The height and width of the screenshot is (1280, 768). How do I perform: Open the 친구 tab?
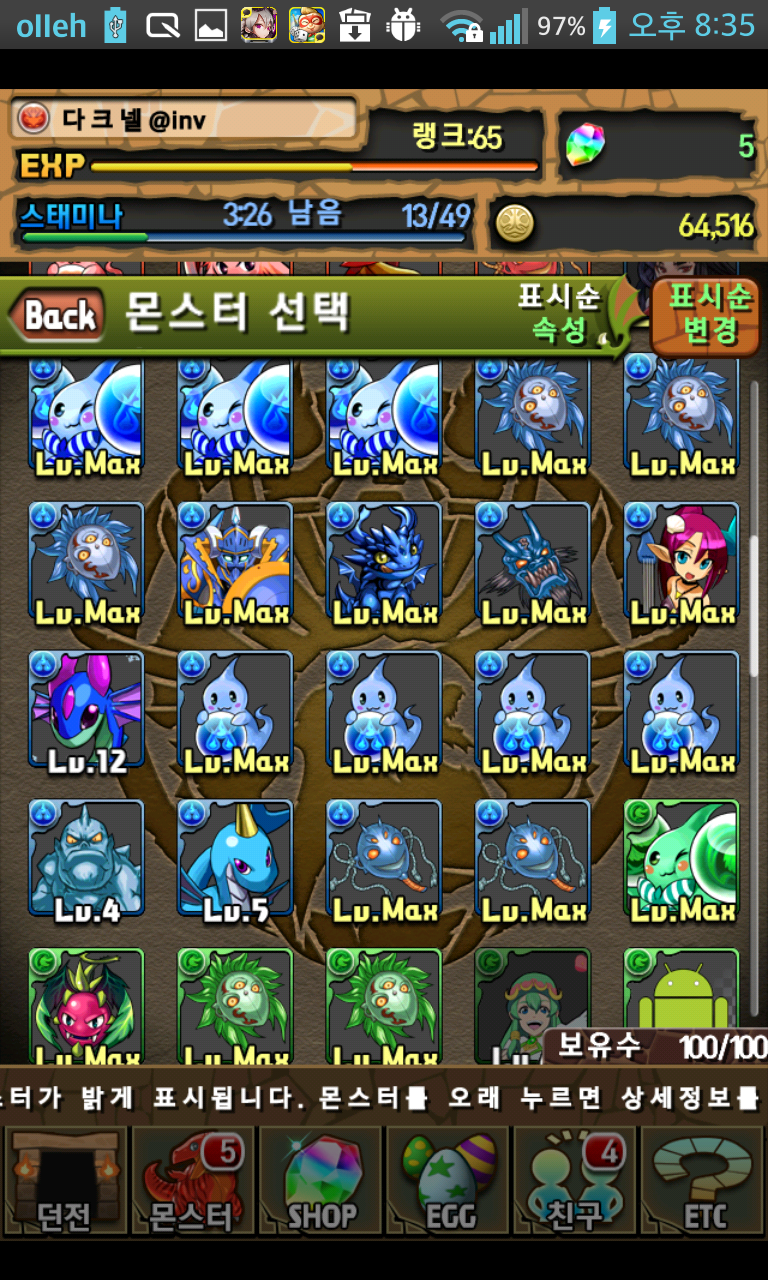coord(576,1182)
